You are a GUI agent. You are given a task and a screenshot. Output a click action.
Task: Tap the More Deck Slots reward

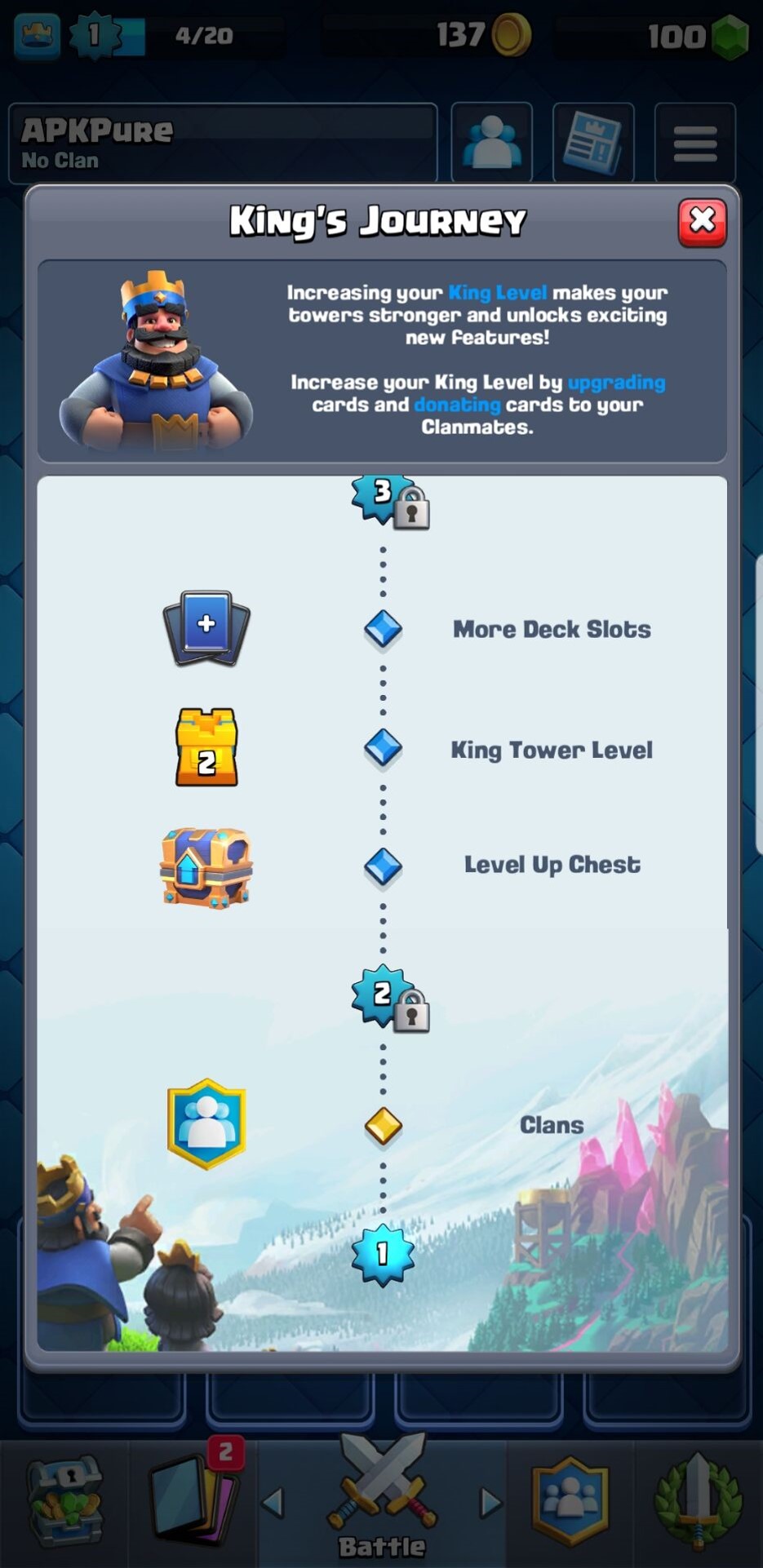click(x=206, y=628)
